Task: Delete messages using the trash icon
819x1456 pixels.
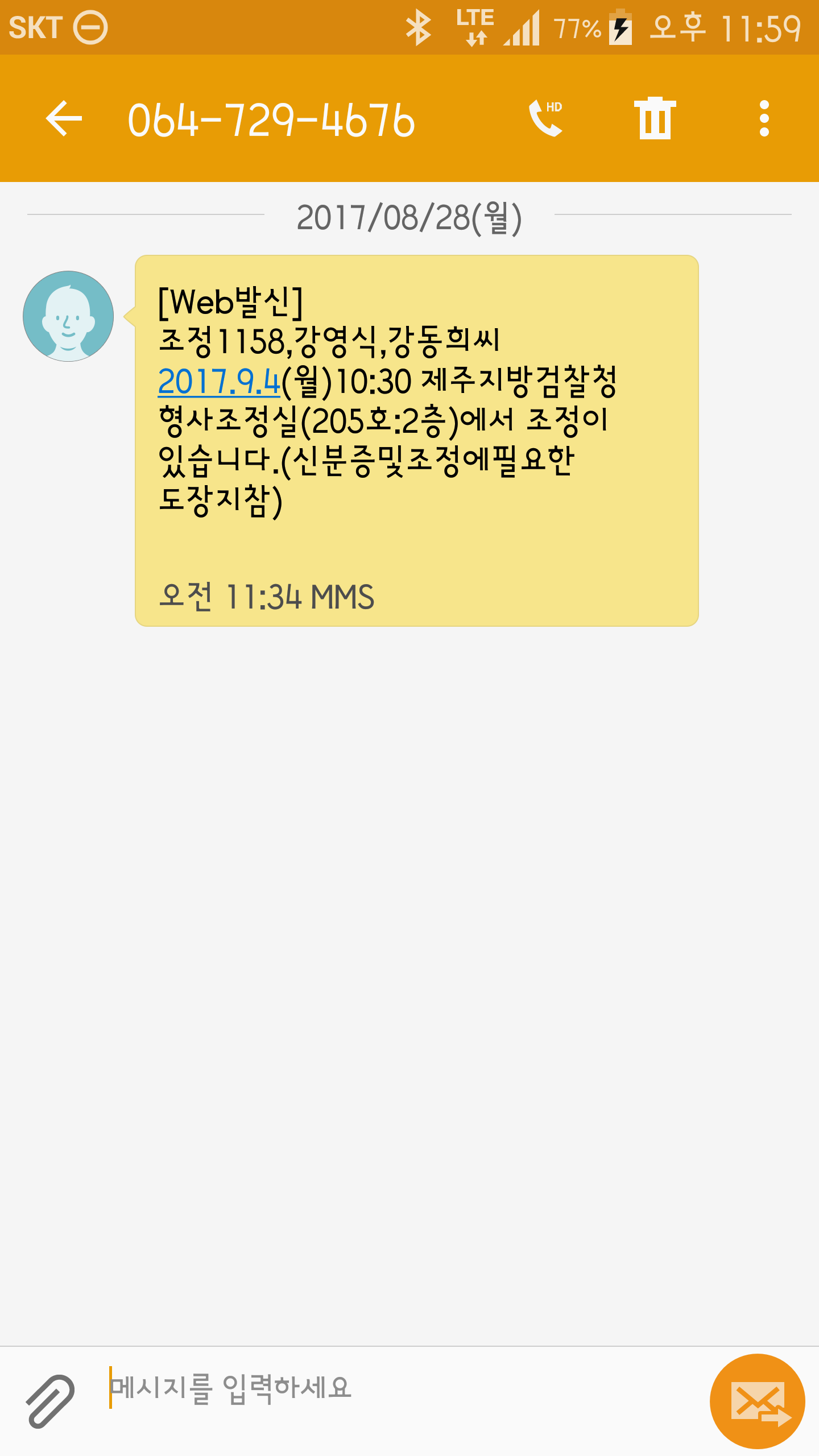Action: click(655, 118)
